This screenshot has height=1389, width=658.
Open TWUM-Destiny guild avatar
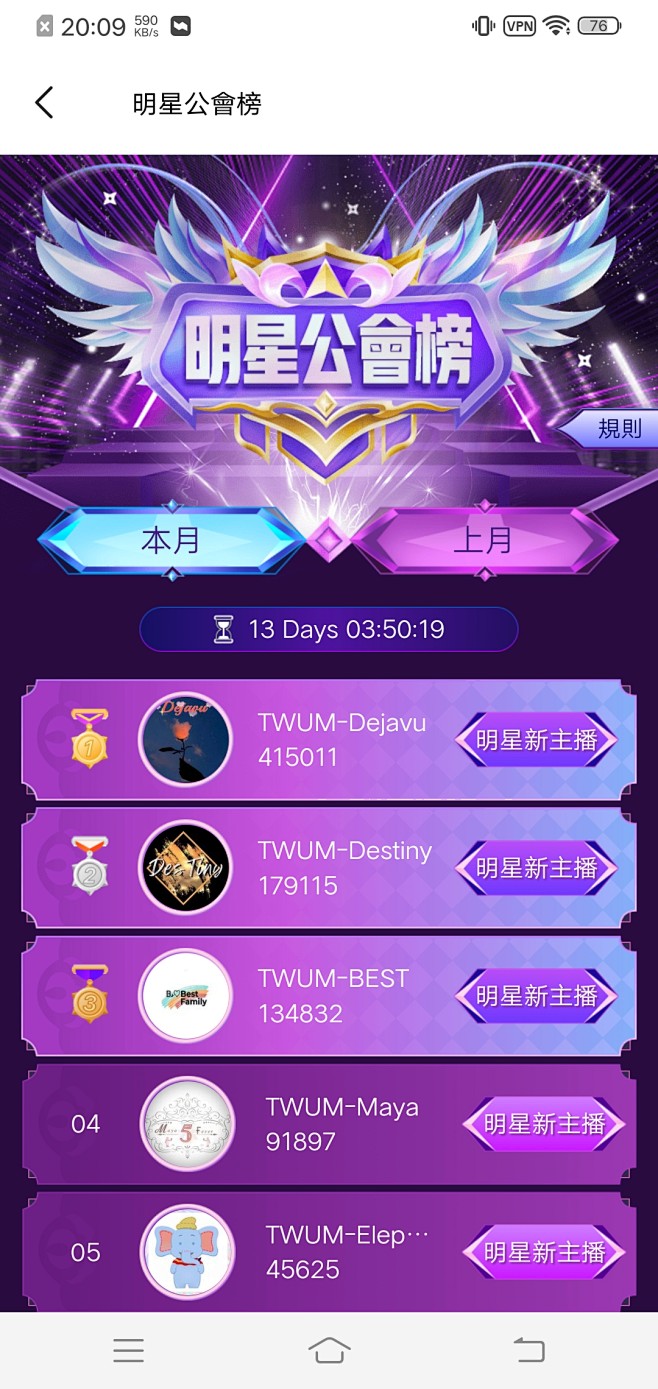(185, 868)
